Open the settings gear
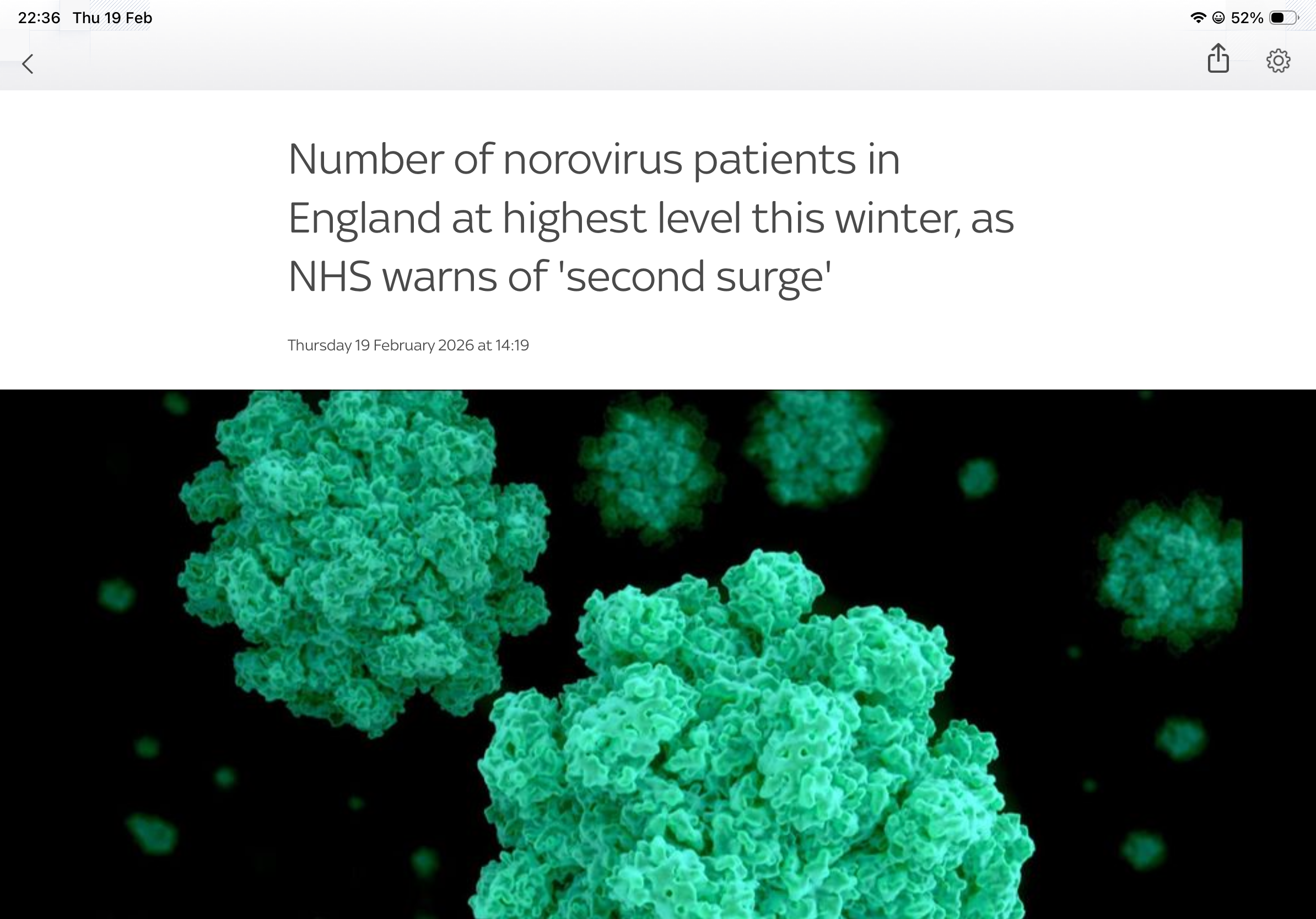Screen dimensions: 1316x919 [x=1277, y=60]
